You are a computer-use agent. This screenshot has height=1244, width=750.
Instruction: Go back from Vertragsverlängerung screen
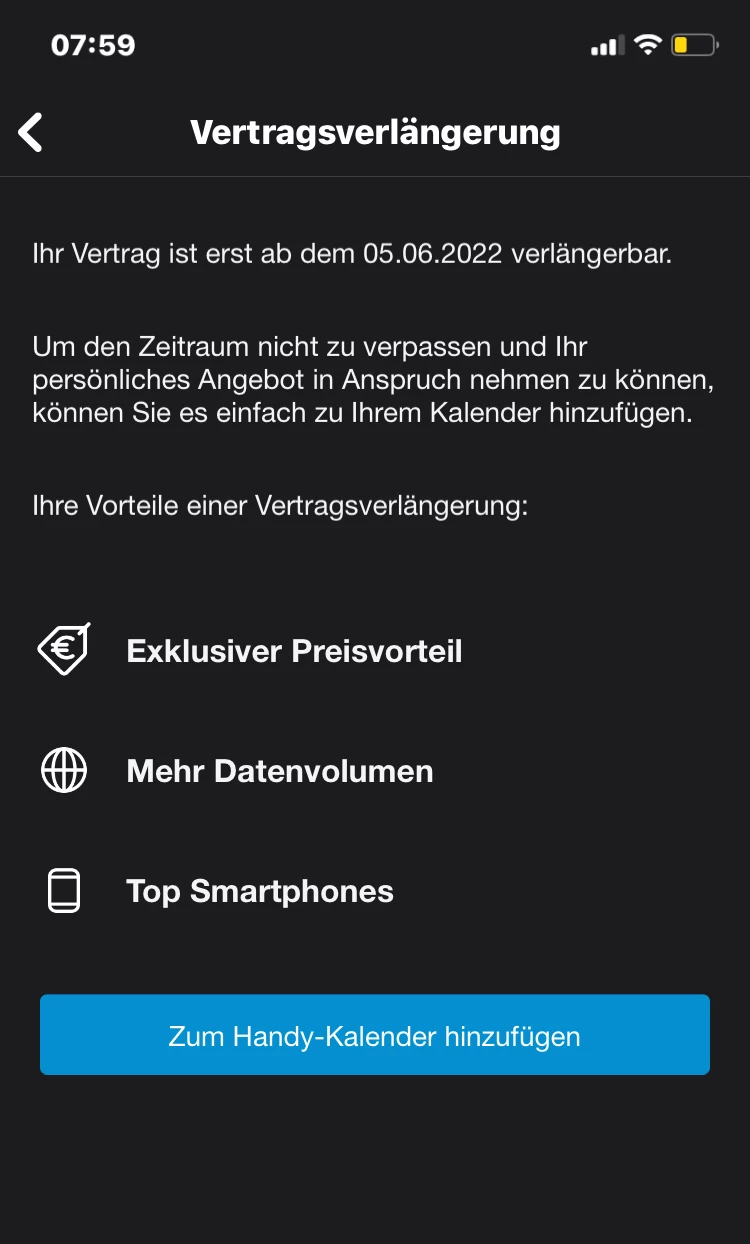click(x=31, y=132)
